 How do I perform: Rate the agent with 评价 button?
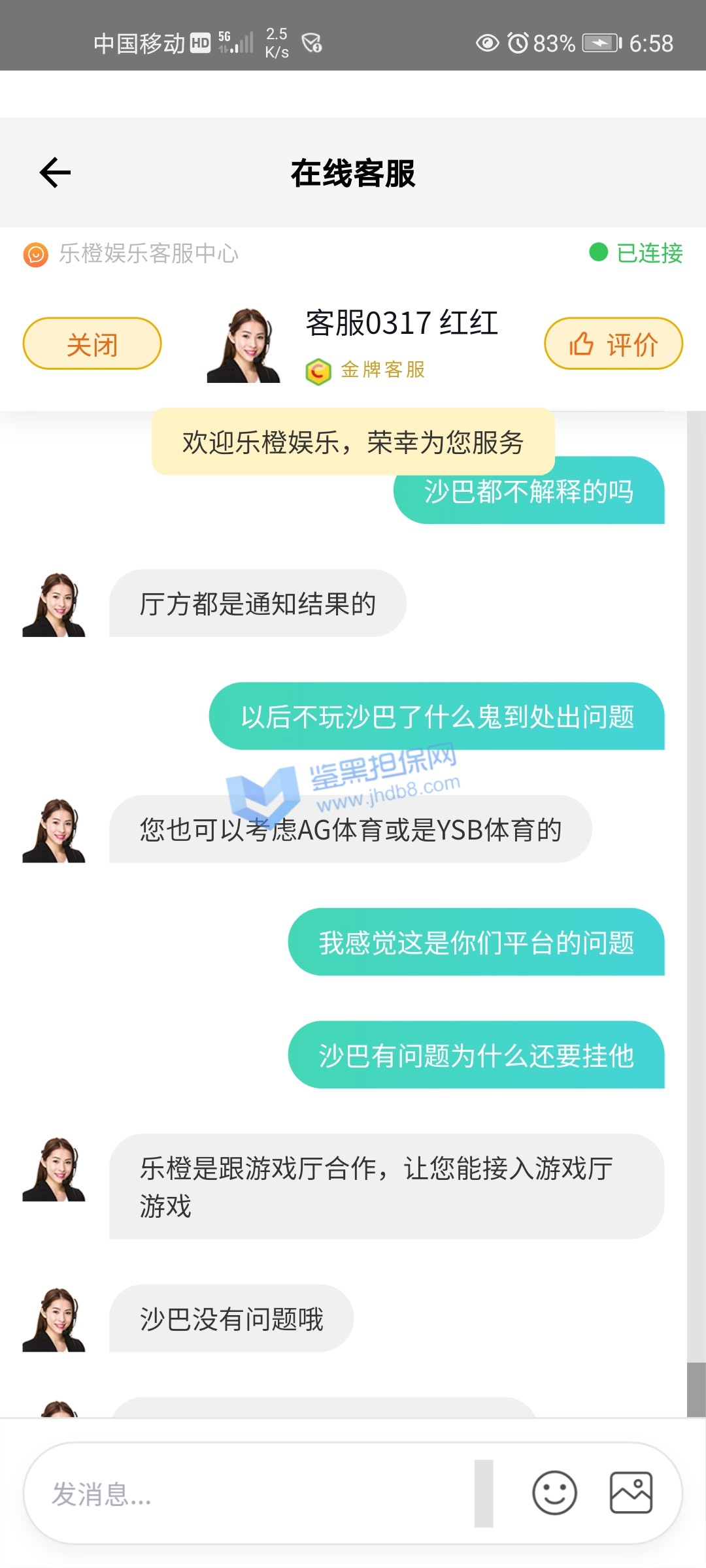(x=613, y=344)
